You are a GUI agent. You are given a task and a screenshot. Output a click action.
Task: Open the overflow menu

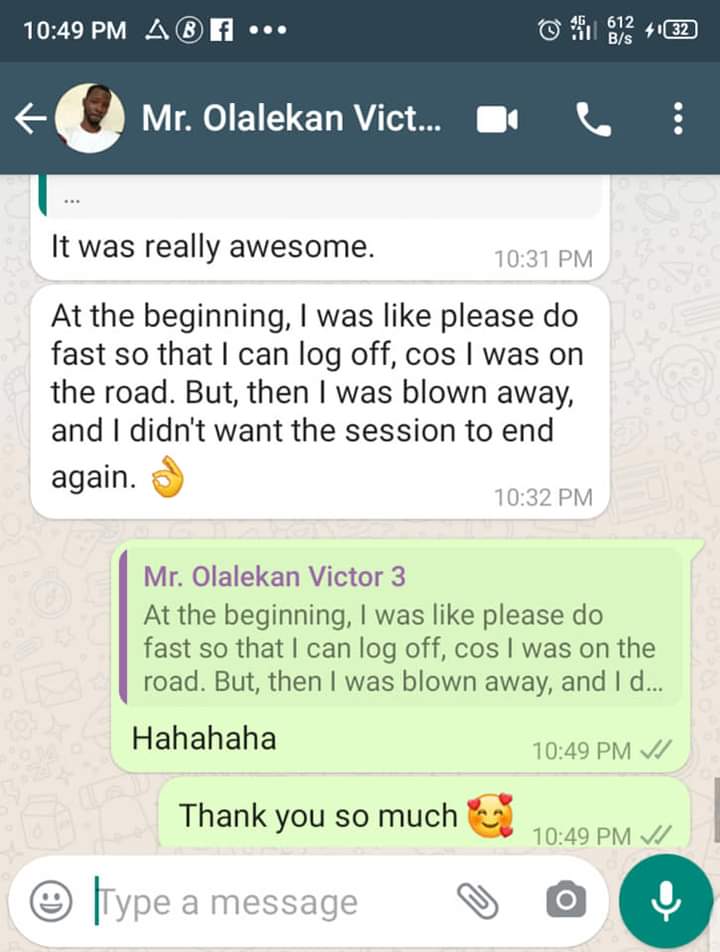pos(678,120)
